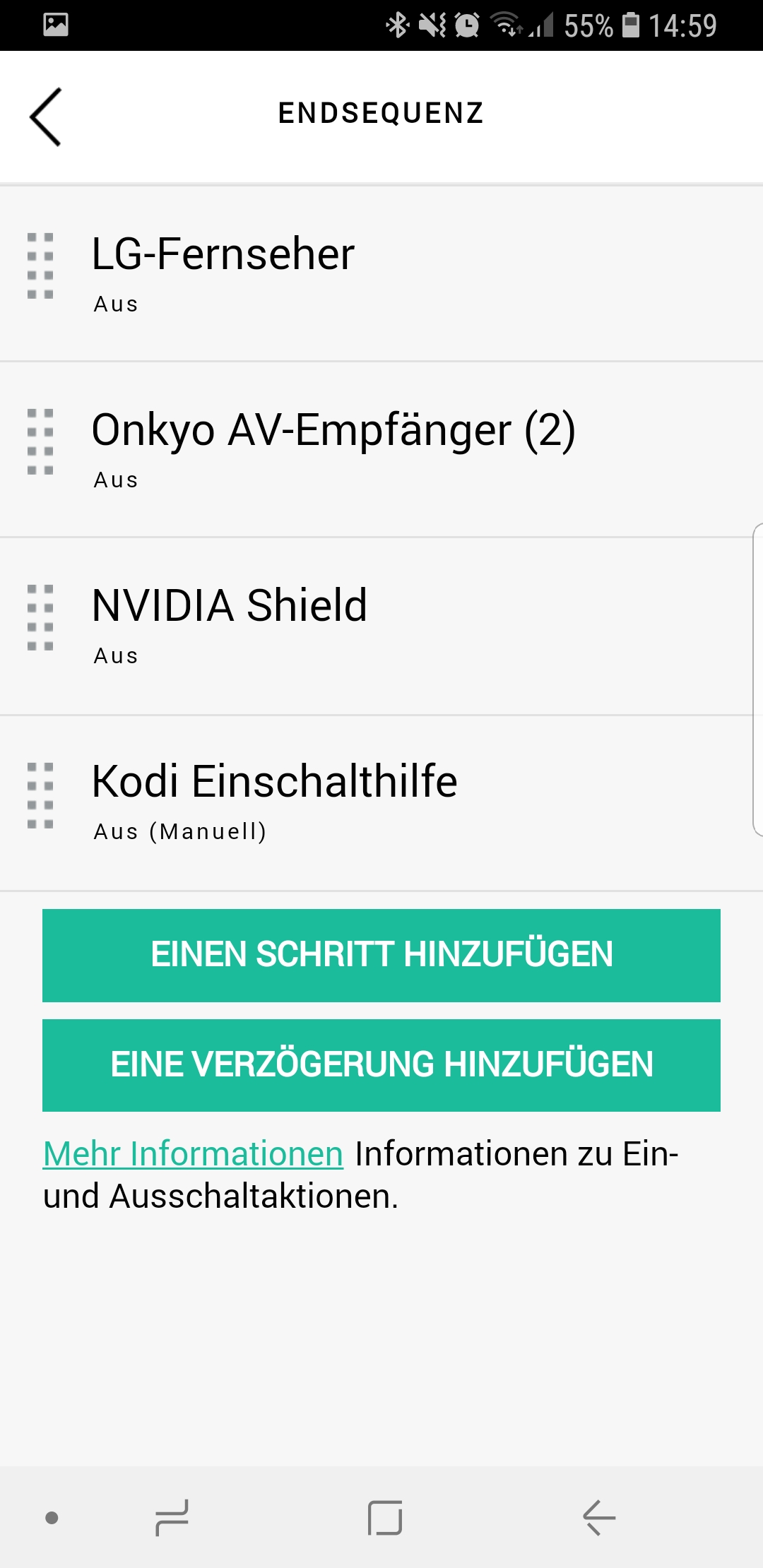
Task: Open the Mehr Informationen link
Action: tap(193, 1154)
